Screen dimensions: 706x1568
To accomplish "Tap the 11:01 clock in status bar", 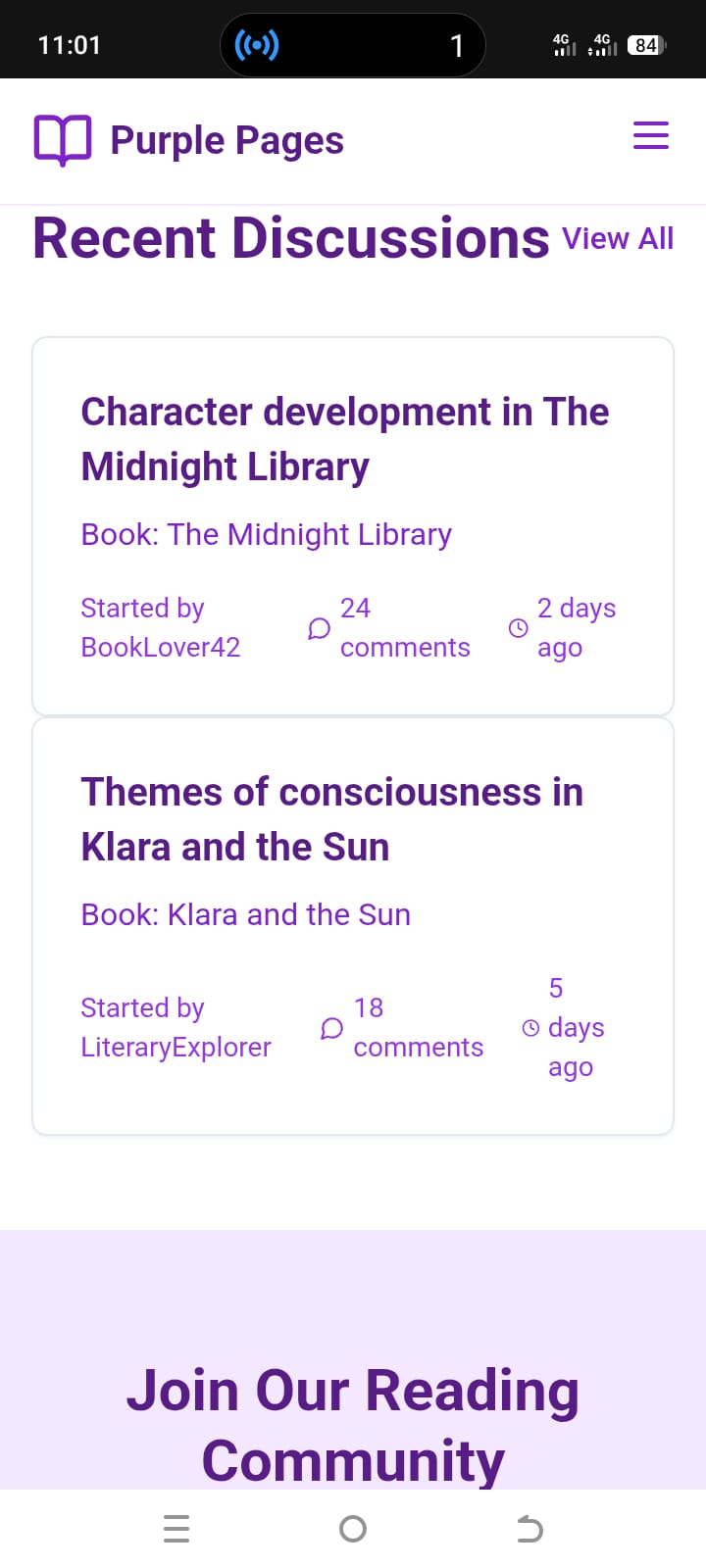I will click(69, 44).
